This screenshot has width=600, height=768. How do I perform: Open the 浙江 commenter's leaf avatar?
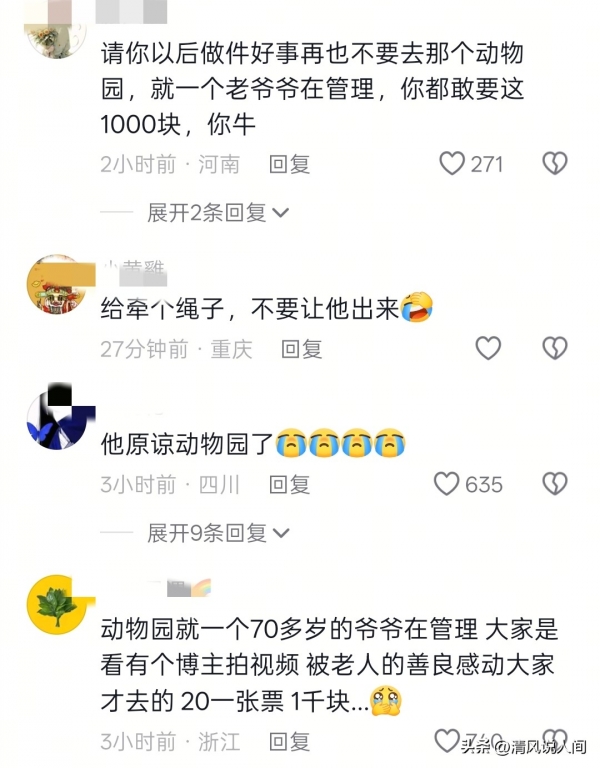click(54, 604)
